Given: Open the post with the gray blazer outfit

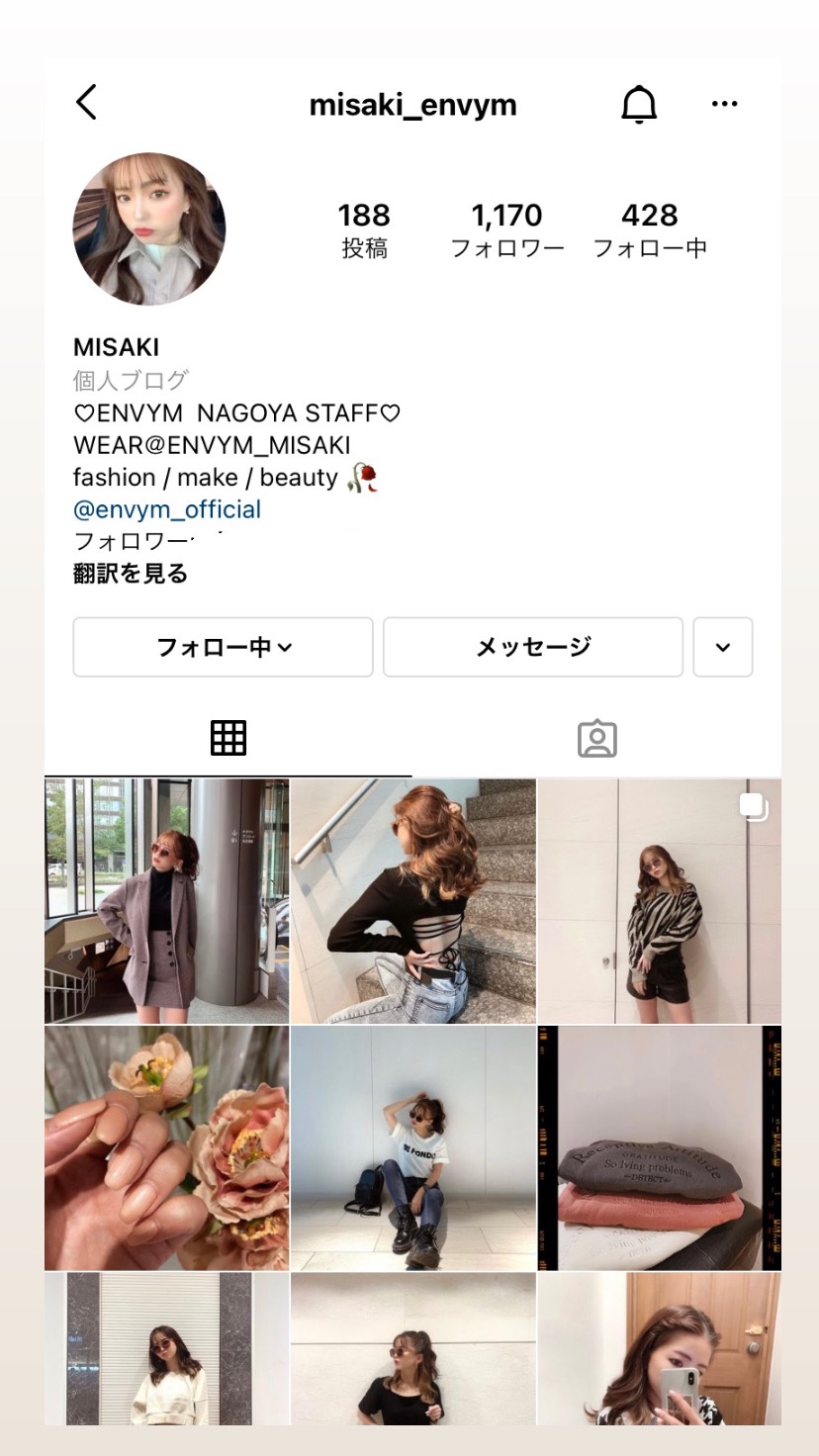Looking at the screenshot, I should tap(167, 900).
